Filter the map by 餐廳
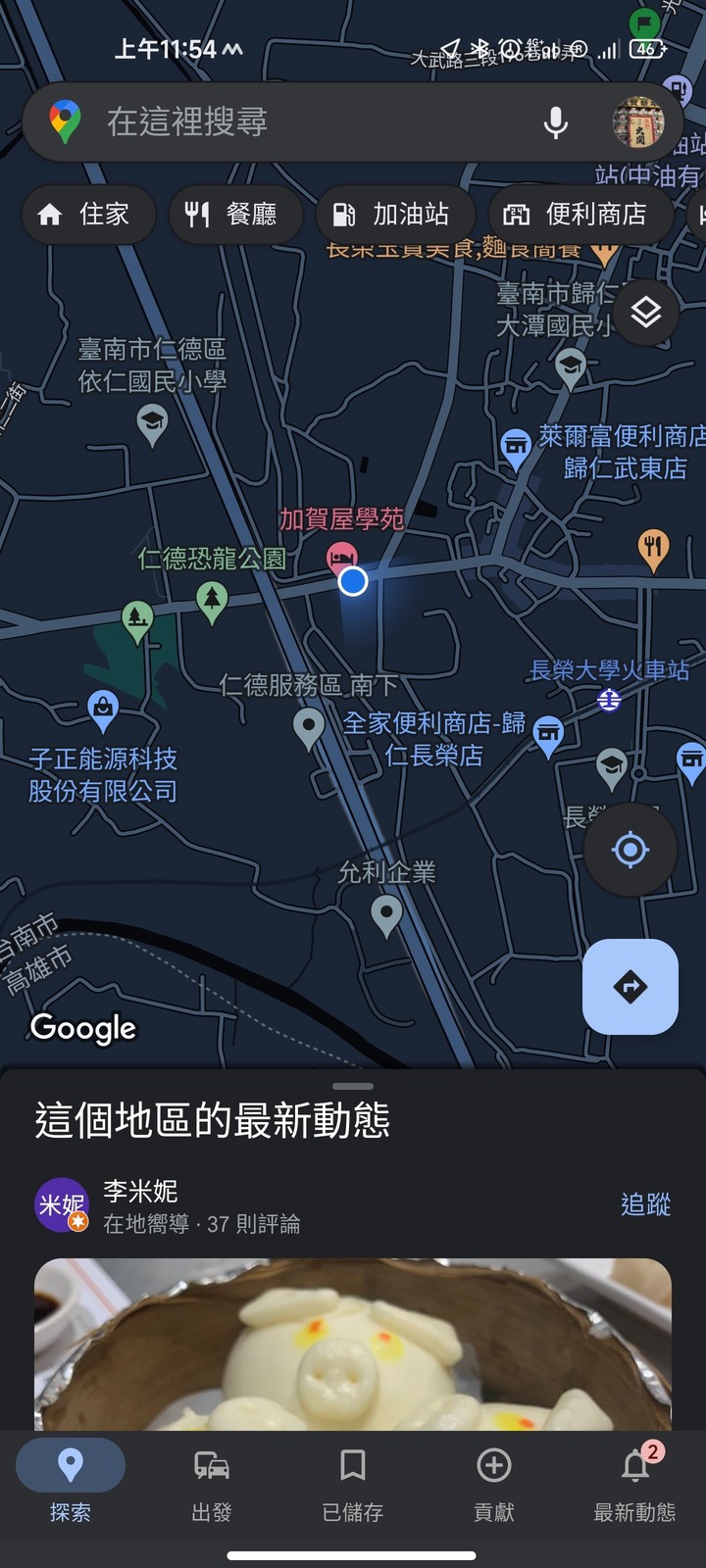 tap(233, 214)
